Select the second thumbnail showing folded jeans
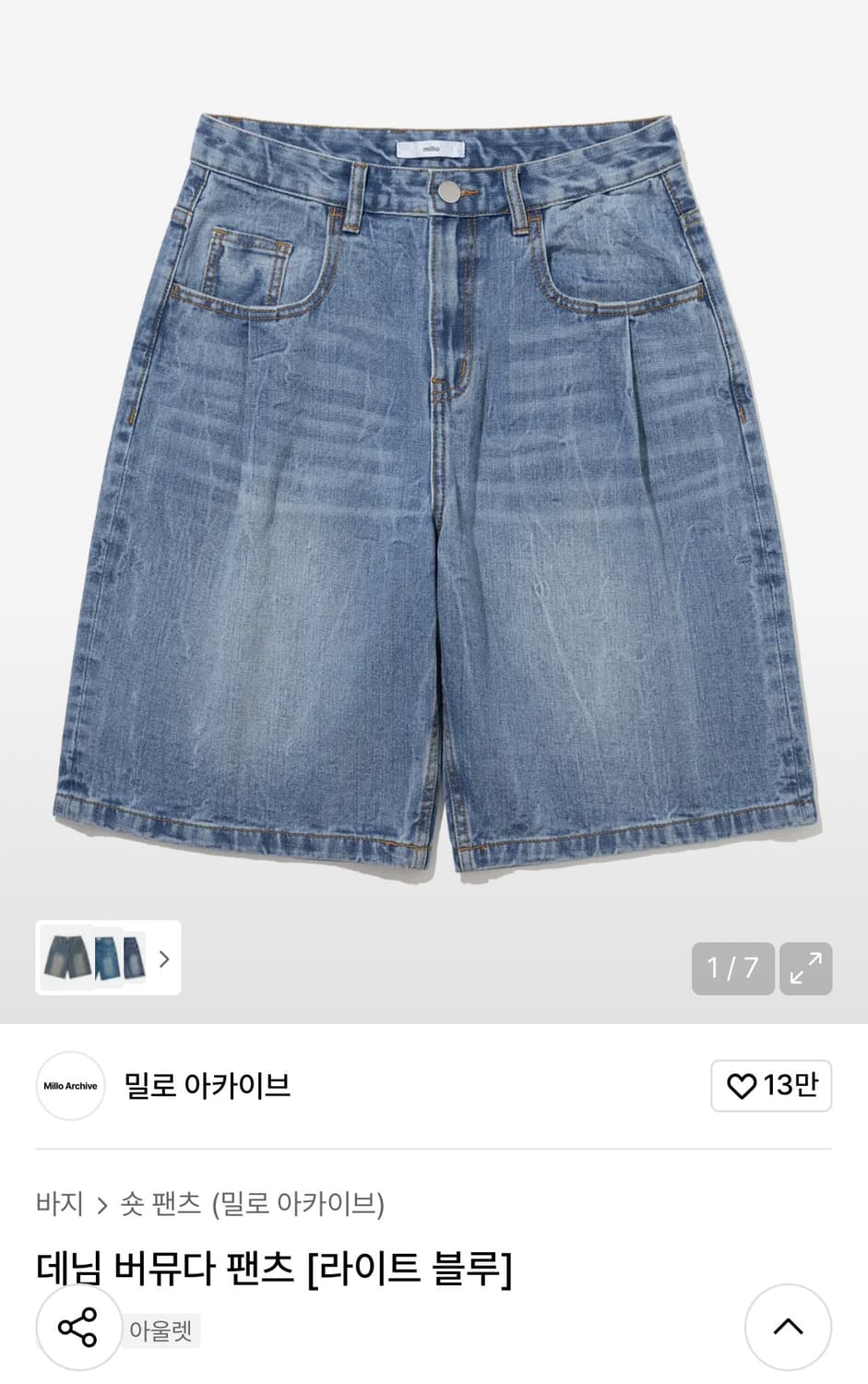 click(x=104, y=960)
